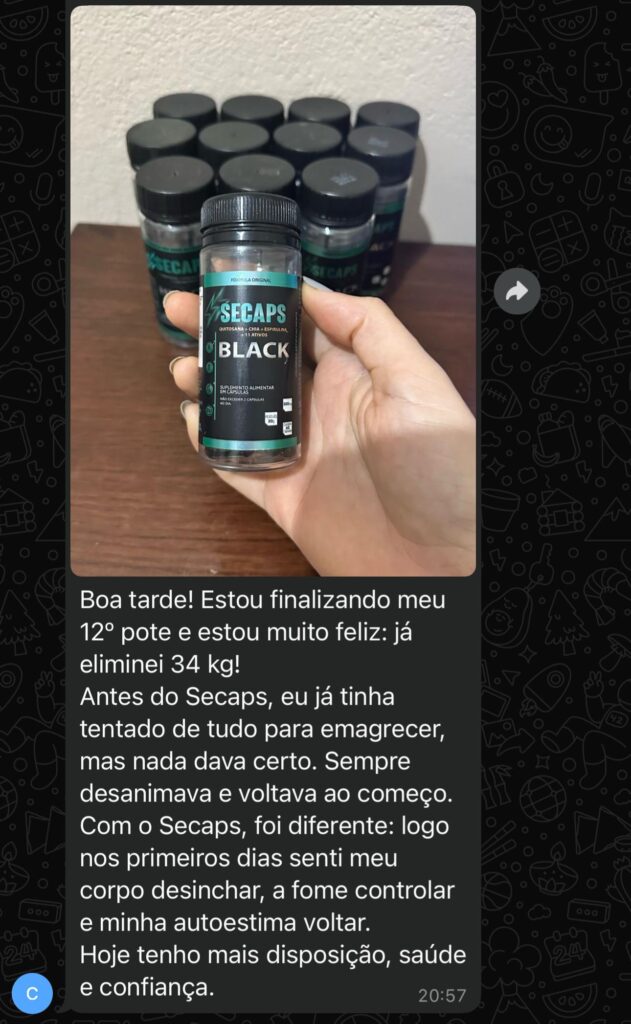Tap the forward arrow beside the photo

point(517,291)
